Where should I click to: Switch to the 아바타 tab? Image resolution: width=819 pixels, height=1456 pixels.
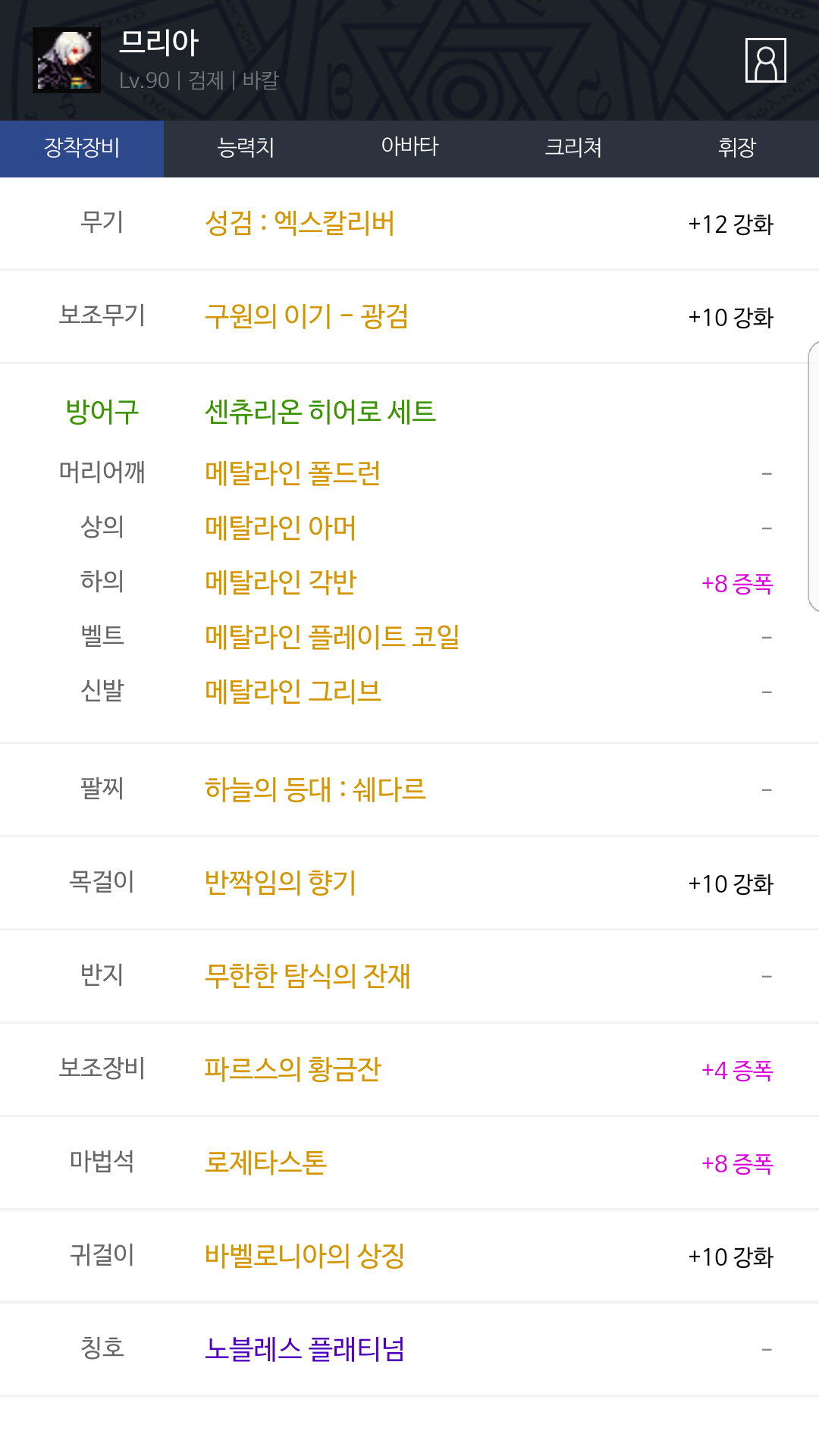click(409, 148)
